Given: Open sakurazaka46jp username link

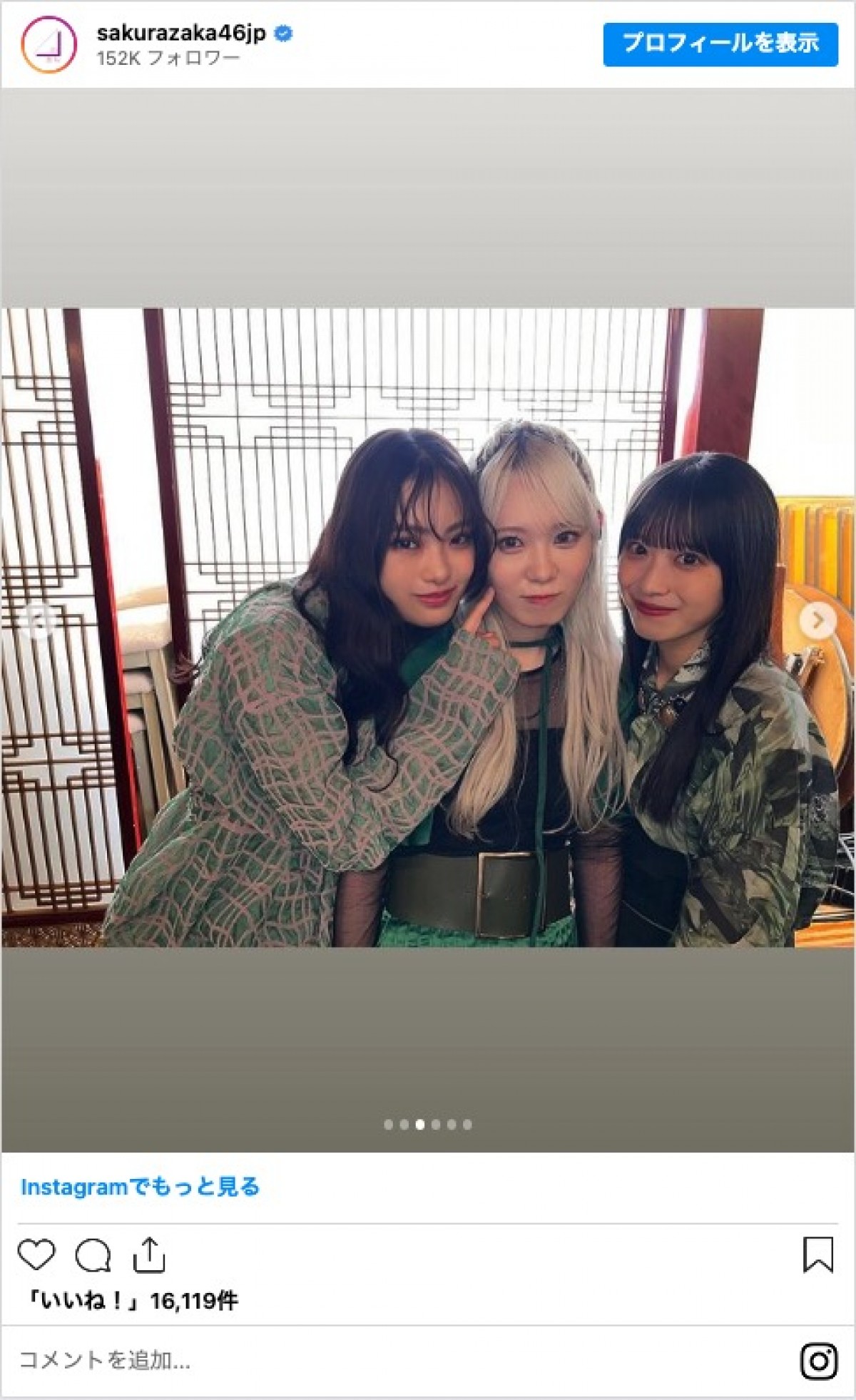Looking at the screenshot, I should pos(181,33).
